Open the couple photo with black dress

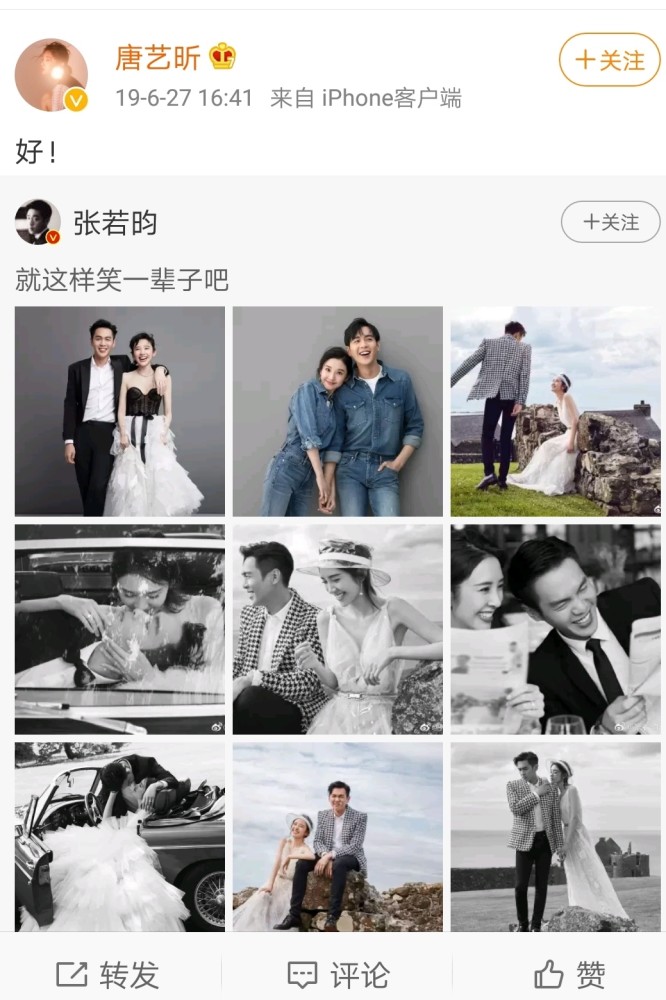click(x=120, y=411)
